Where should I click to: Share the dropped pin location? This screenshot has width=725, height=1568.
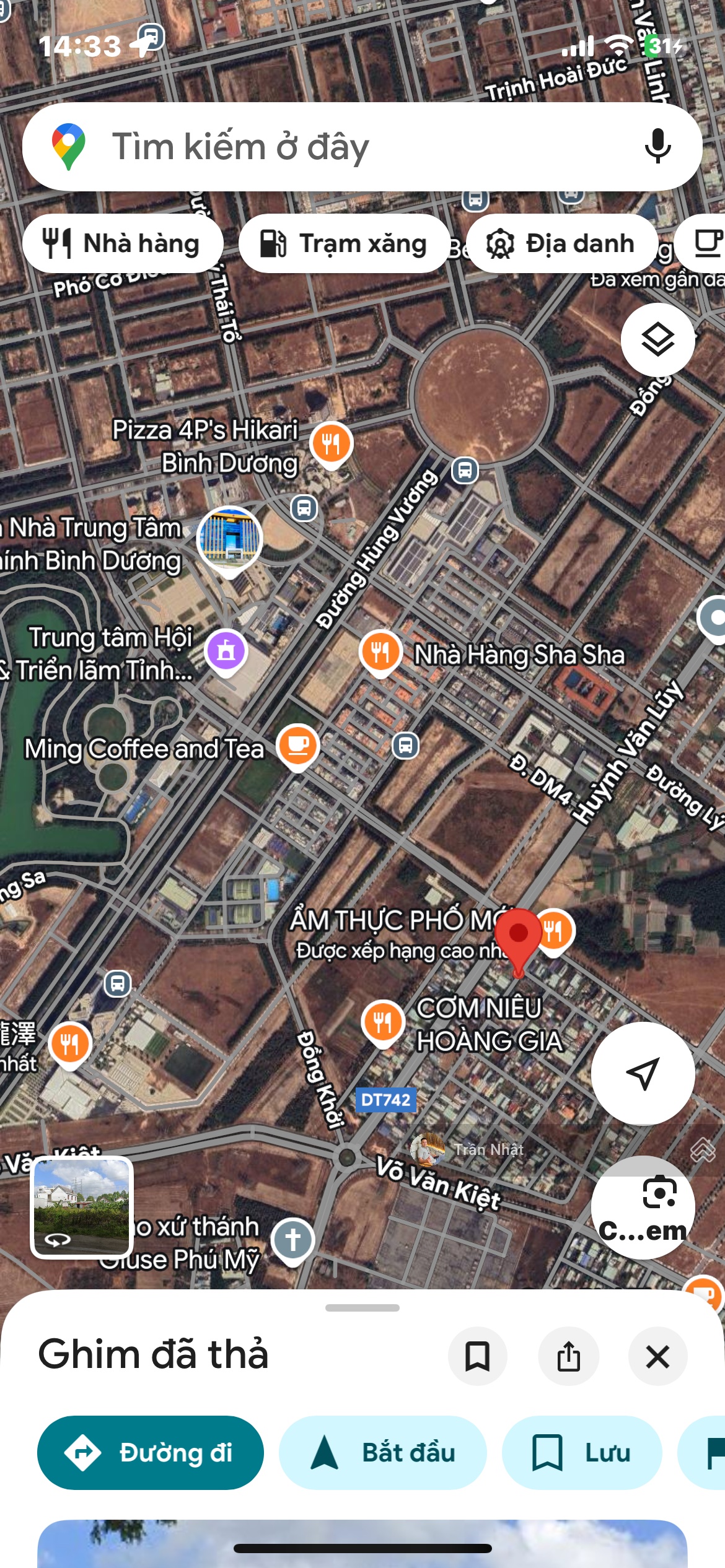(568, 1356)
